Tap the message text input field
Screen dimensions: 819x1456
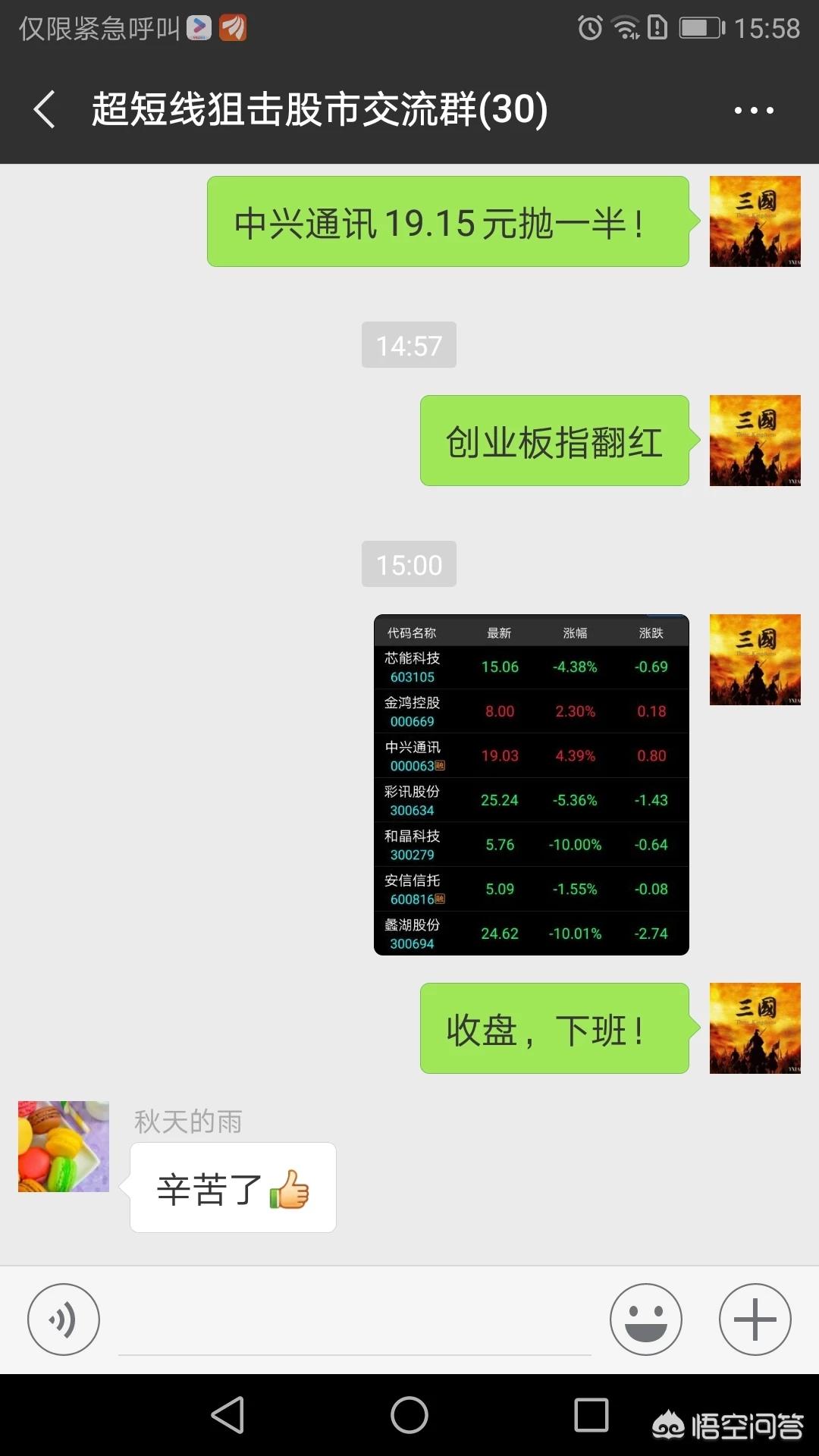pyautogui.click(x=354, y=1319)
